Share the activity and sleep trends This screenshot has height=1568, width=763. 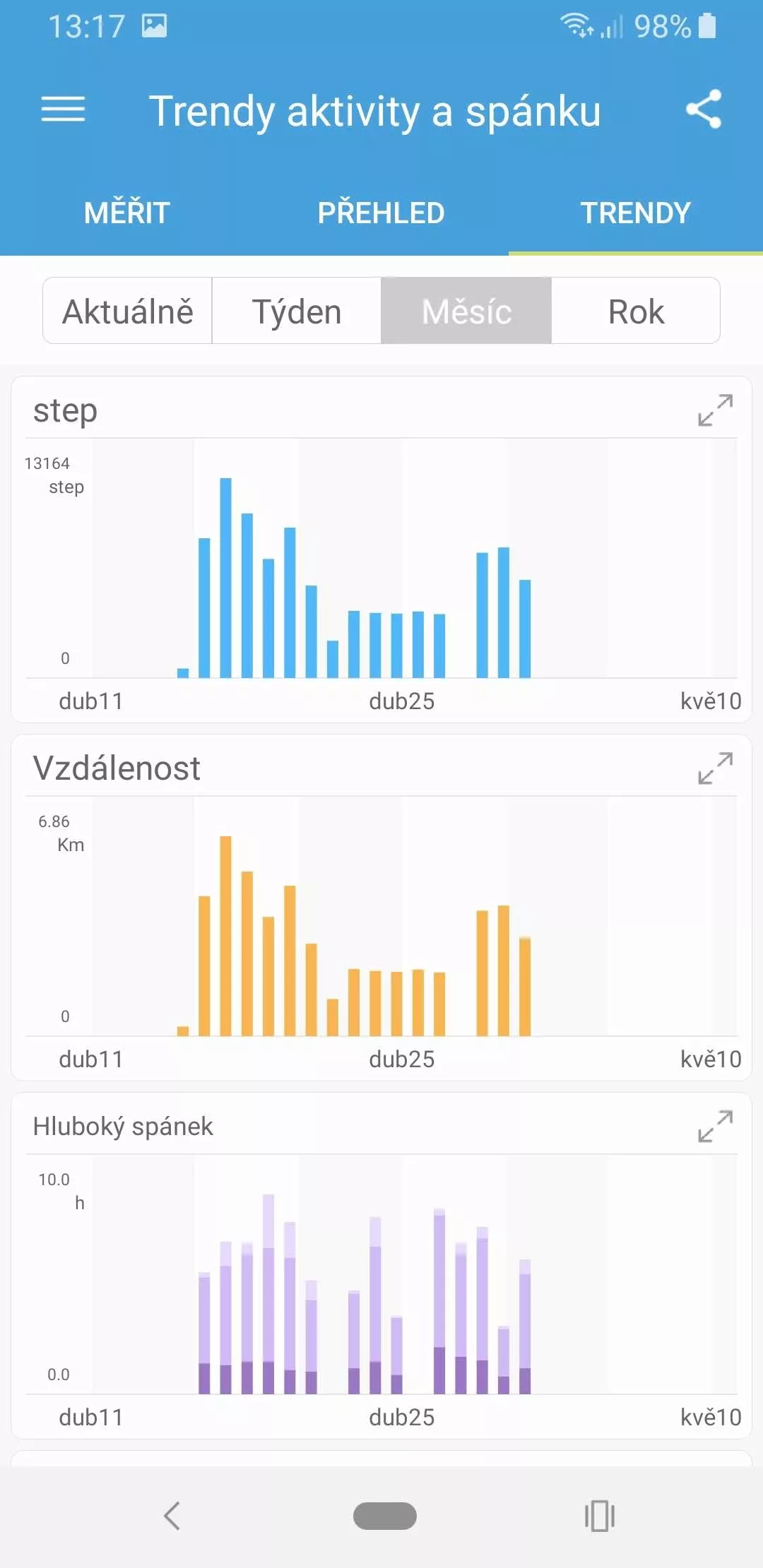[x=704, y=109]
